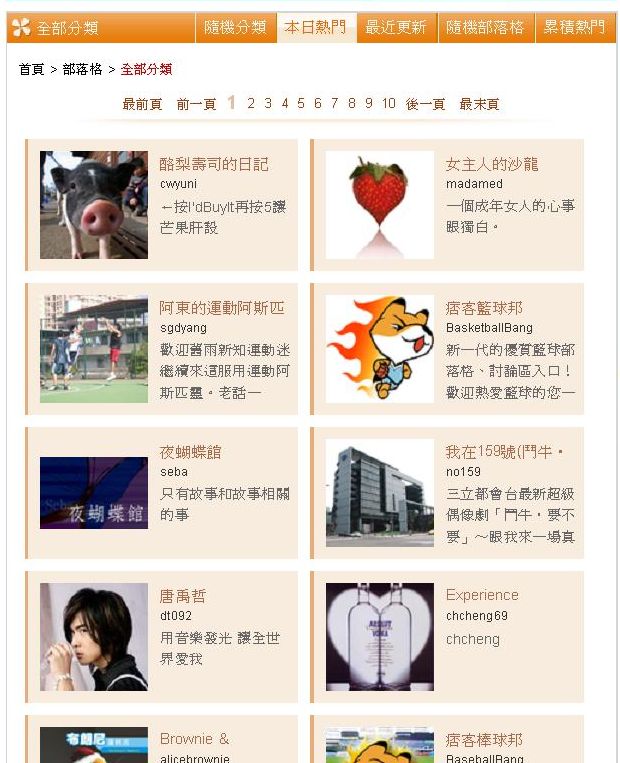This screenshot has height=763, width=620.
Task: Open the blog 夜蝴蝶館
Action: (x=190, y=452)
